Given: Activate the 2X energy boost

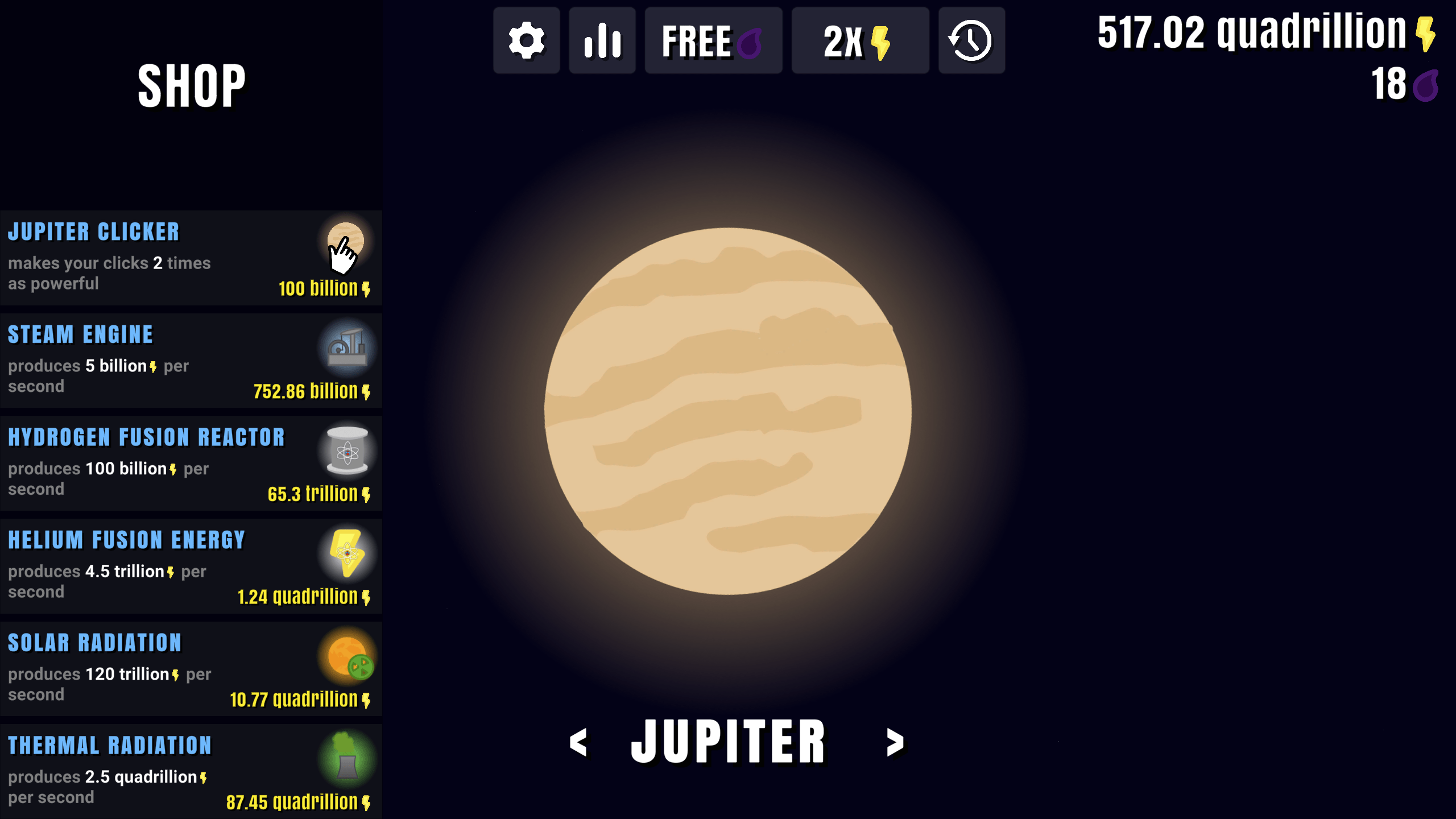Looking at the screenshot, I should pyautogui.click(x=860, y=40).
